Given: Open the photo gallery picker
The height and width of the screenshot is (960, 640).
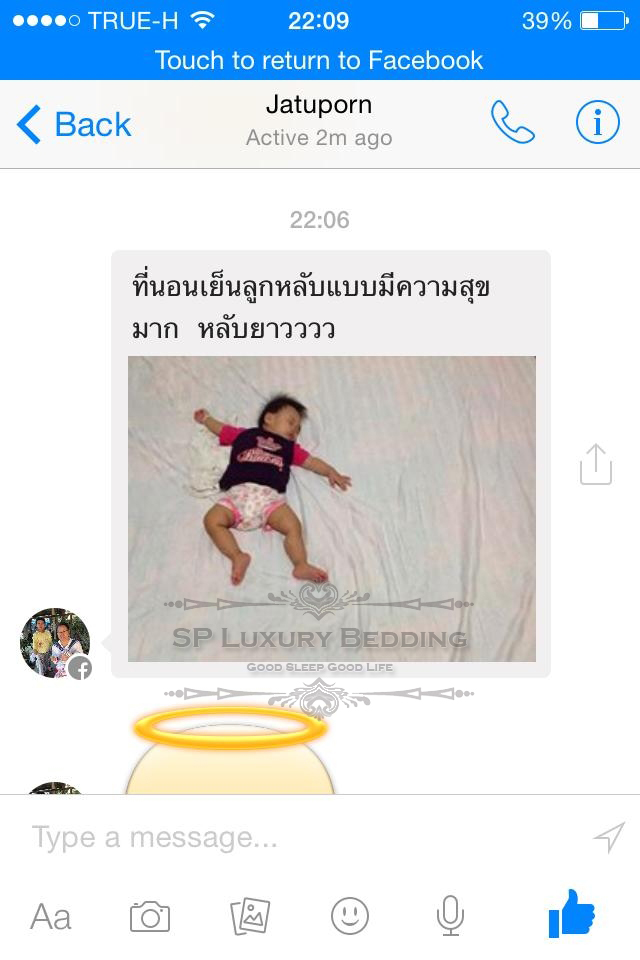Looking at the screenshot, I should (250, 916).
